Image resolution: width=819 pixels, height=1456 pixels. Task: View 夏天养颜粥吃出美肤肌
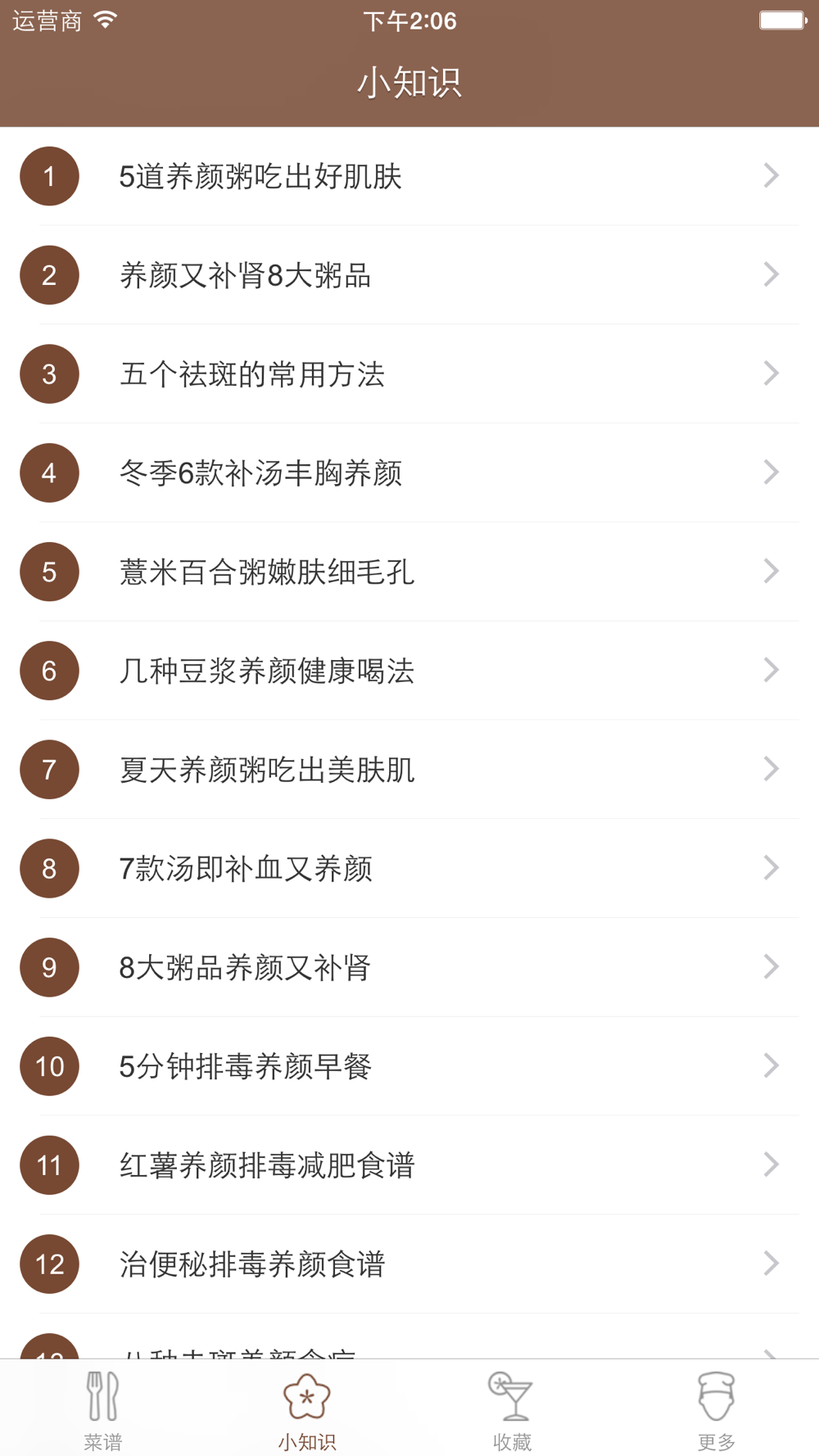pos(409,770)
